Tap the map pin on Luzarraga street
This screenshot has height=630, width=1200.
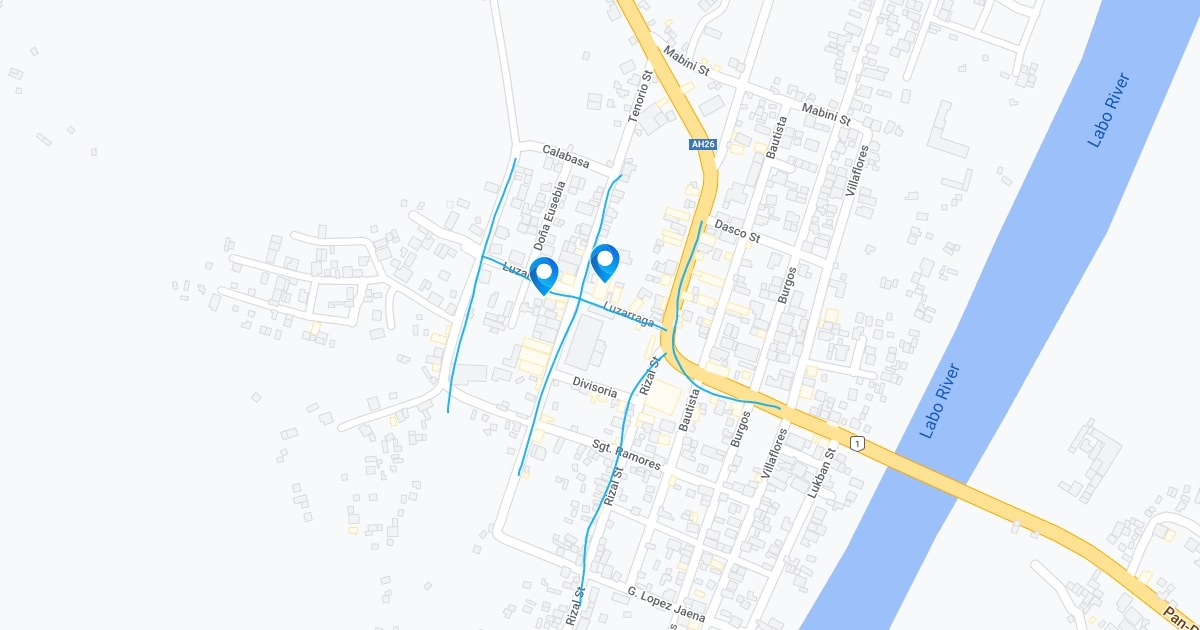click(543, 274)
